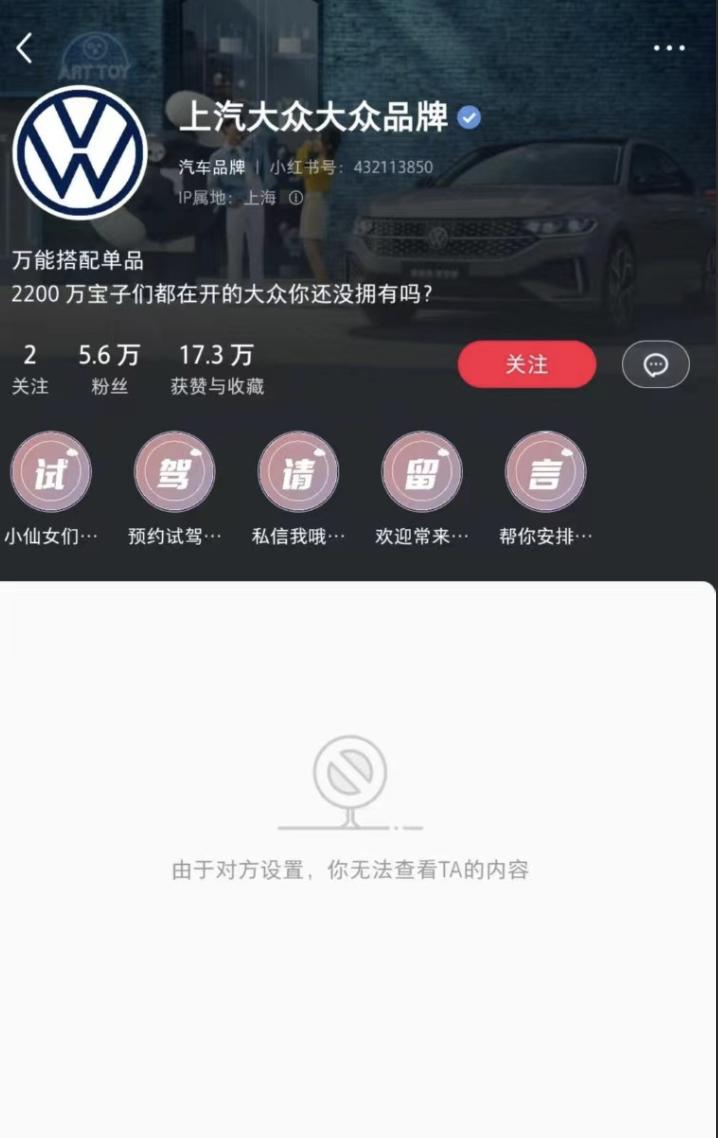Open the Volkswagen profile avatar
The width and height of the screenshot is (718, 1138).
coord(80,153)
